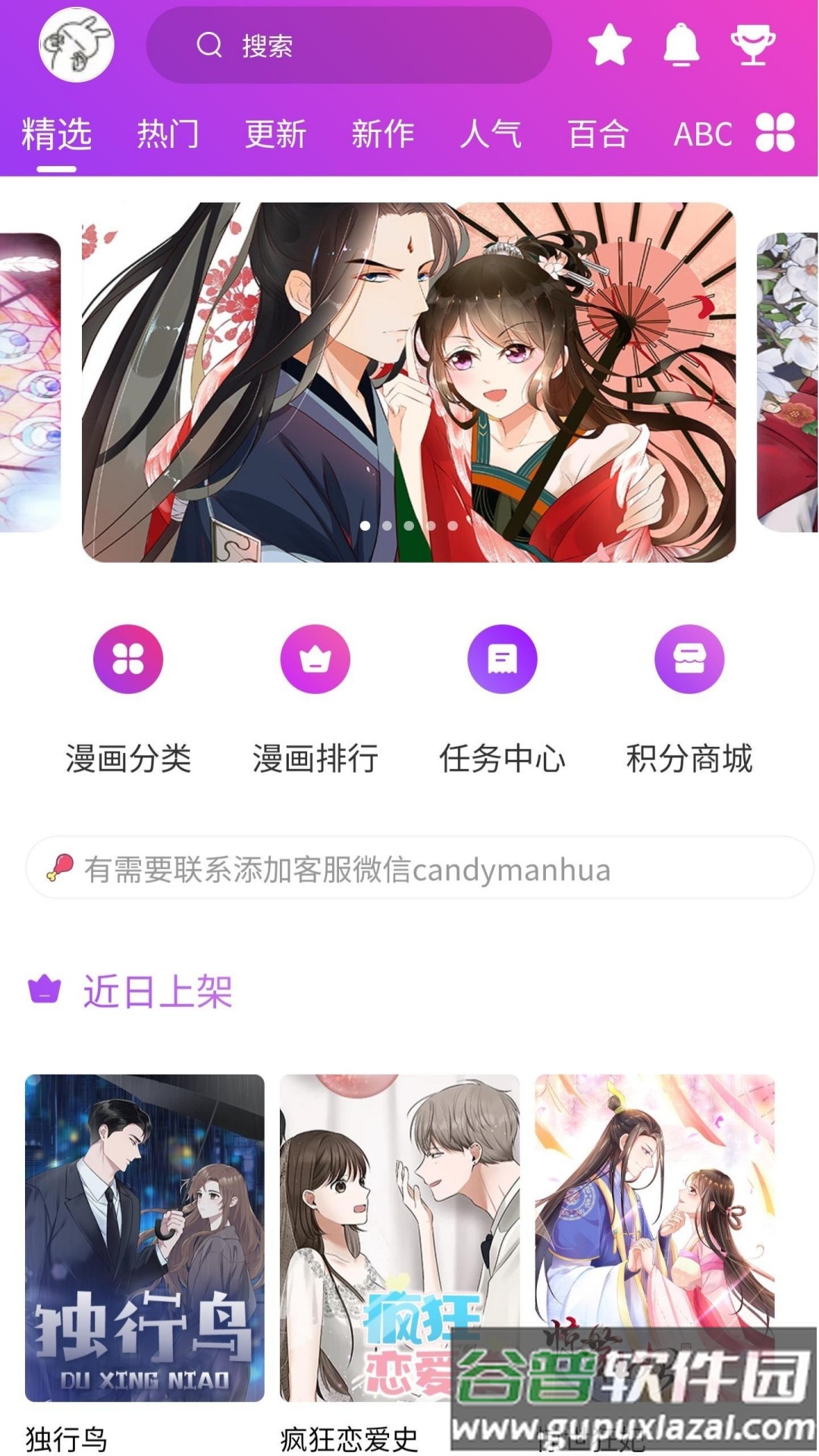Image resolution: width=819 pixels, height=1456 pixels.
Task: Switch to the 百合 tab
Action: (x=600, y=135)
